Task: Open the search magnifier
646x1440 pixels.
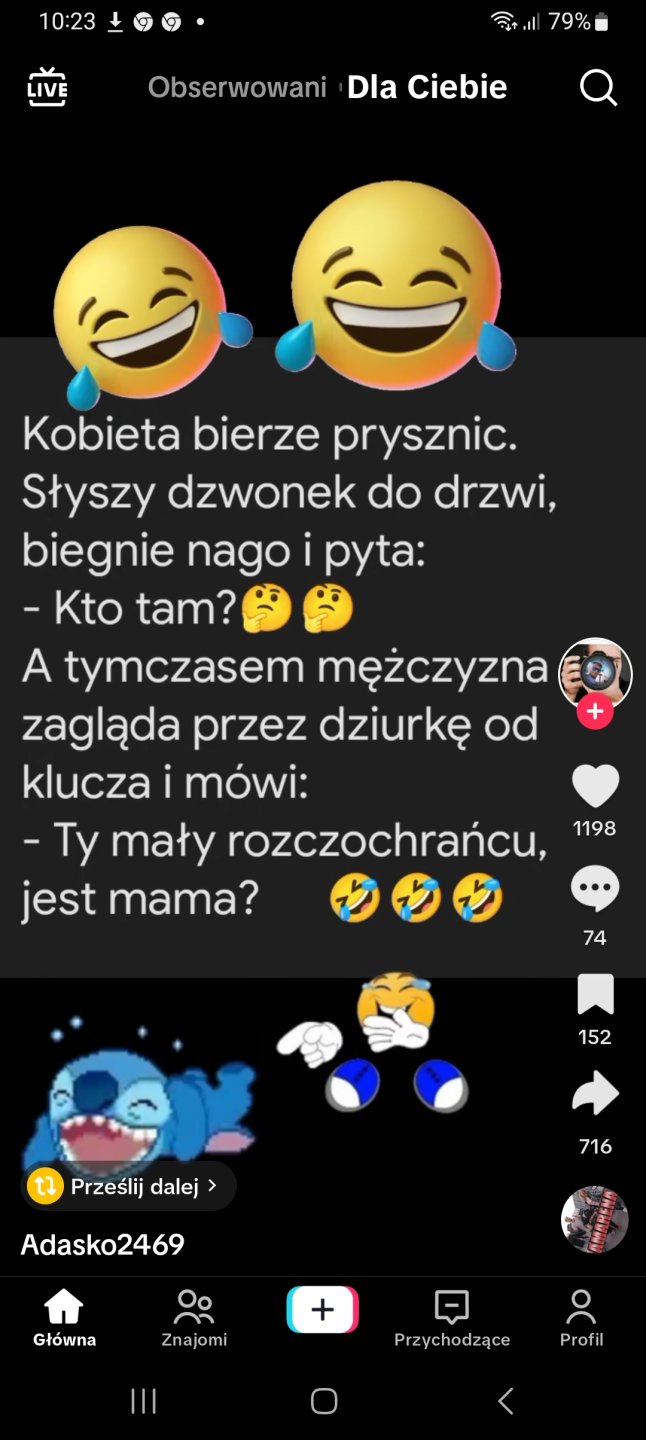Action: click(x=598, y=88)
